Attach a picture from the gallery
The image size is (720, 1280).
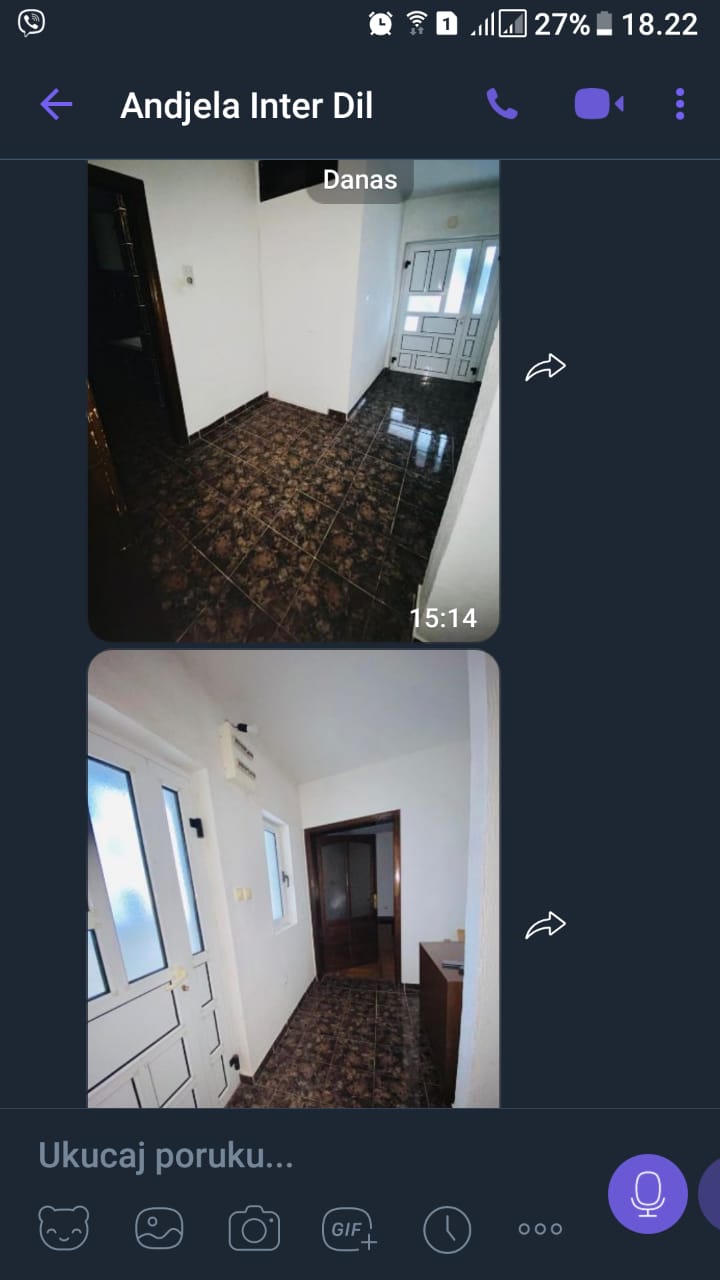pyautogui.click(x=160, y=1229)
